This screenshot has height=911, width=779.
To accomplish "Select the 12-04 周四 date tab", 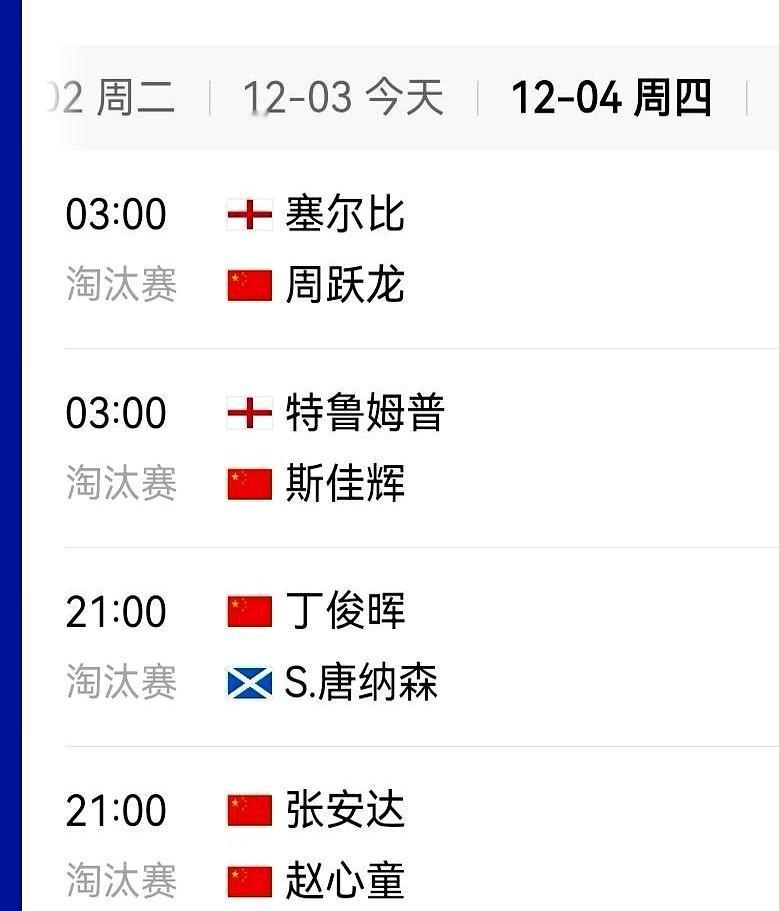I will pyautogui.click(x=613, y=97).
